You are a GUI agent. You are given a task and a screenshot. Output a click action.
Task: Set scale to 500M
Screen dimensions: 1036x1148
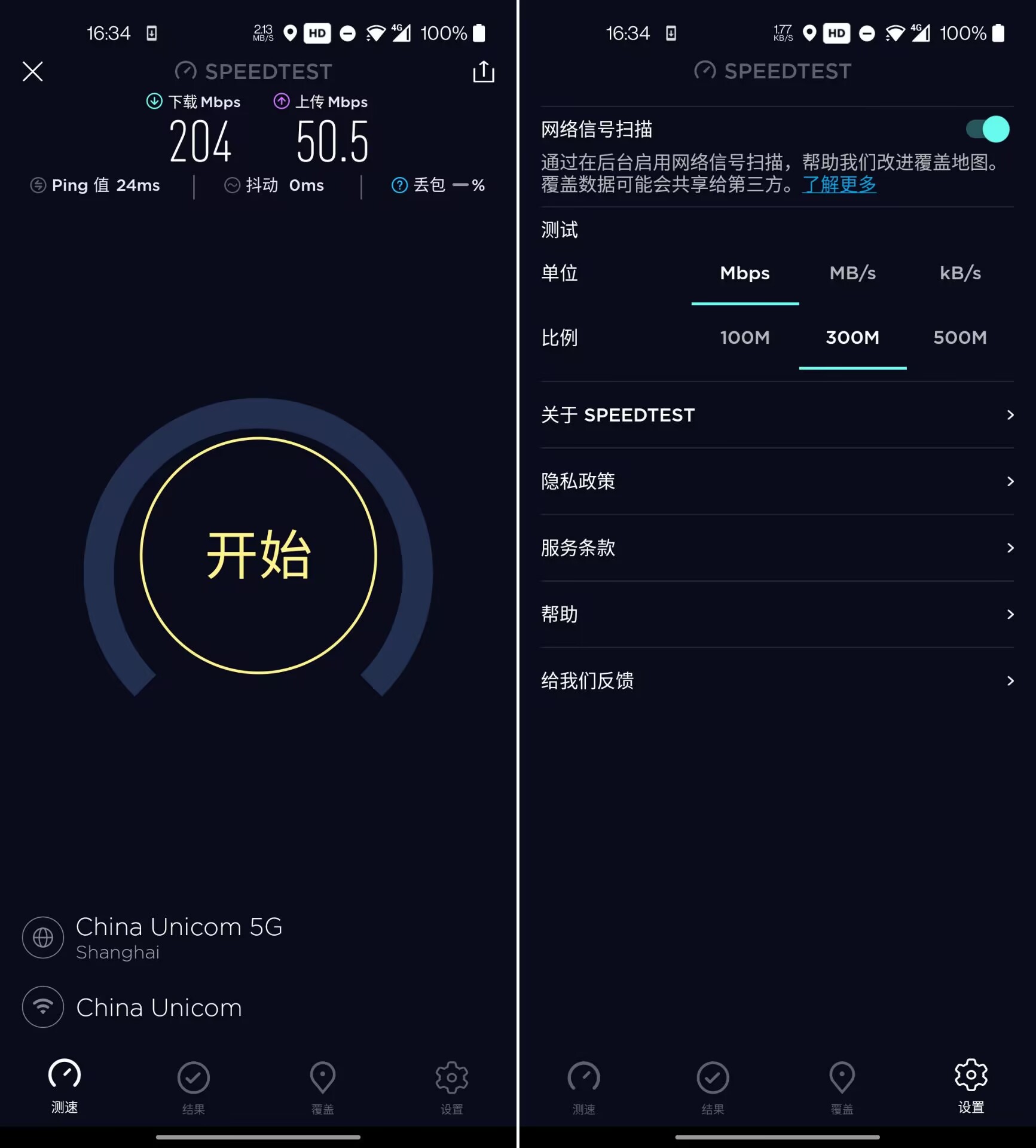pyautogui.click(x=959, y=338)
